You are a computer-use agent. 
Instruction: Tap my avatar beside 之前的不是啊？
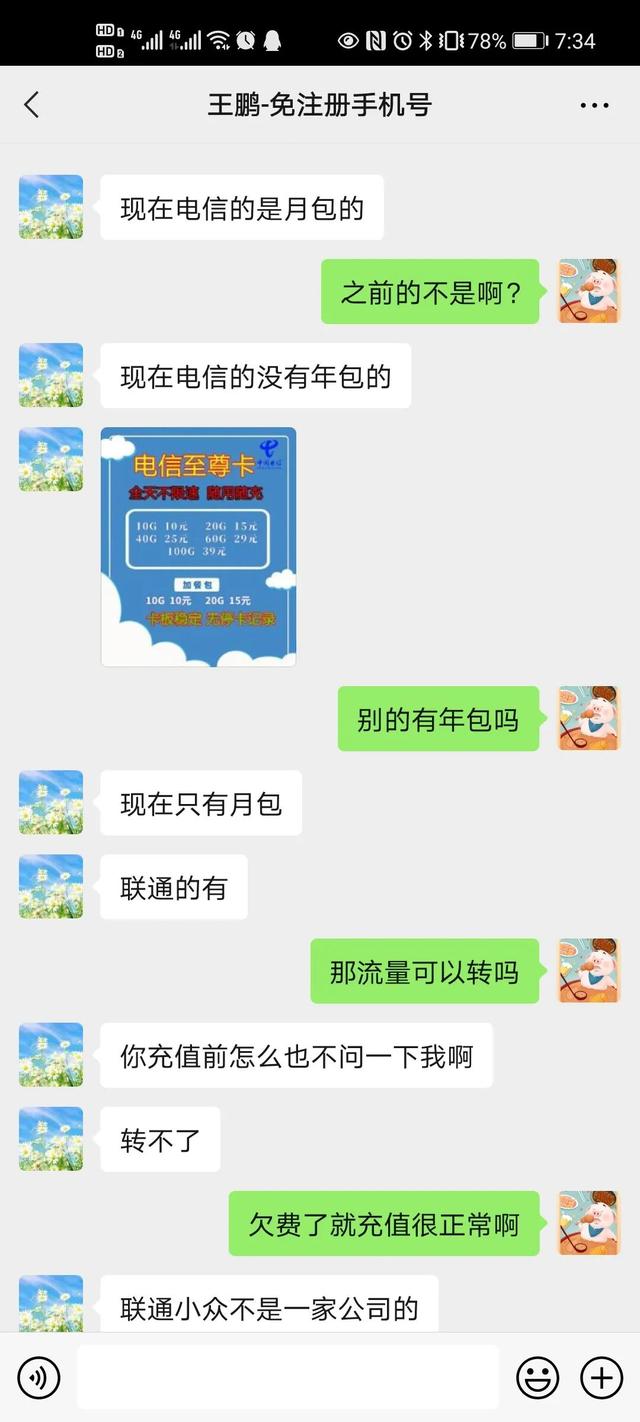[x=588, y=291]
